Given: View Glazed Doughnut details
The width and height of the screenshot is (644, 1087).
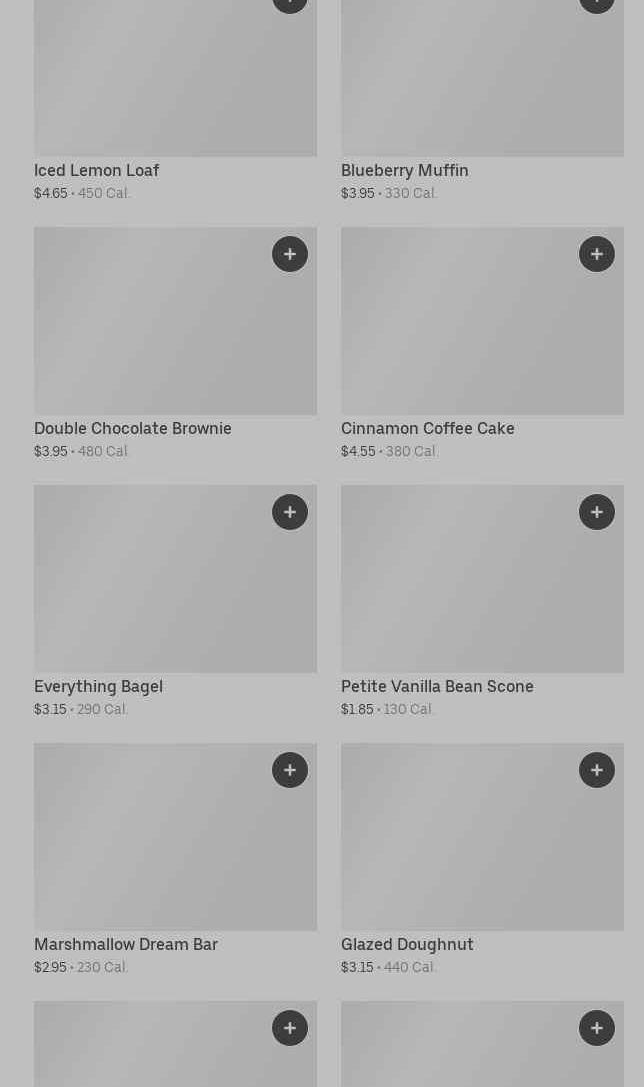Looking at the screenshot, I should [x=482, y=859].
